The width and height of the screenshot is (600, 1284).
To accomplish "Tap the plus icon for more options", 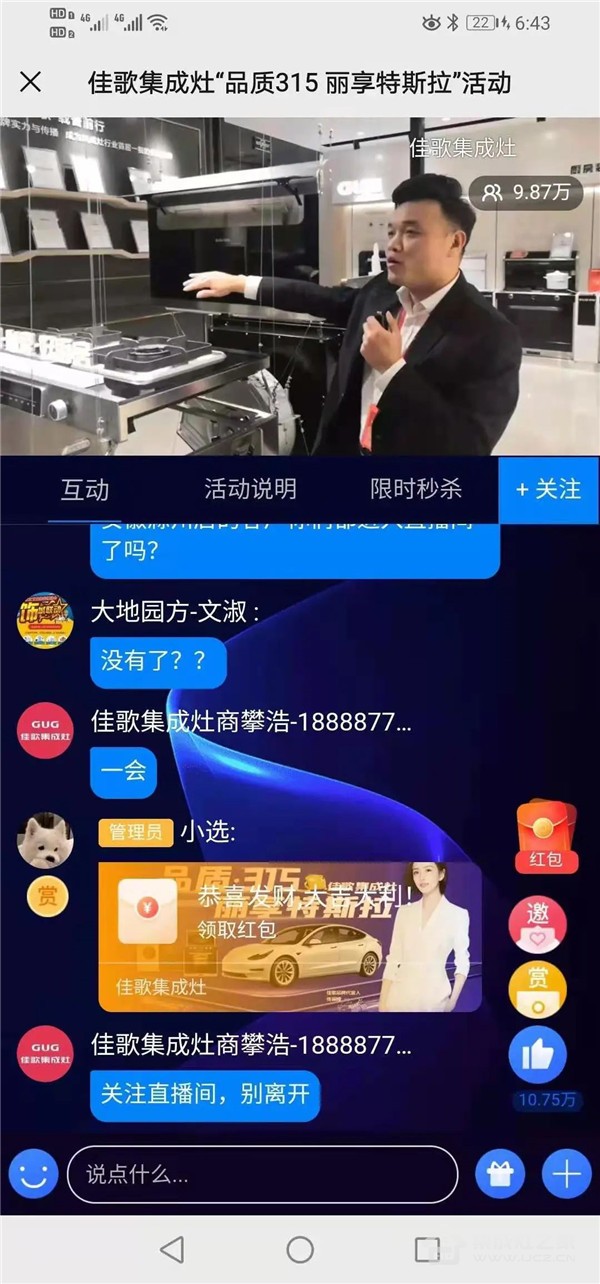I will [566, 1174].
